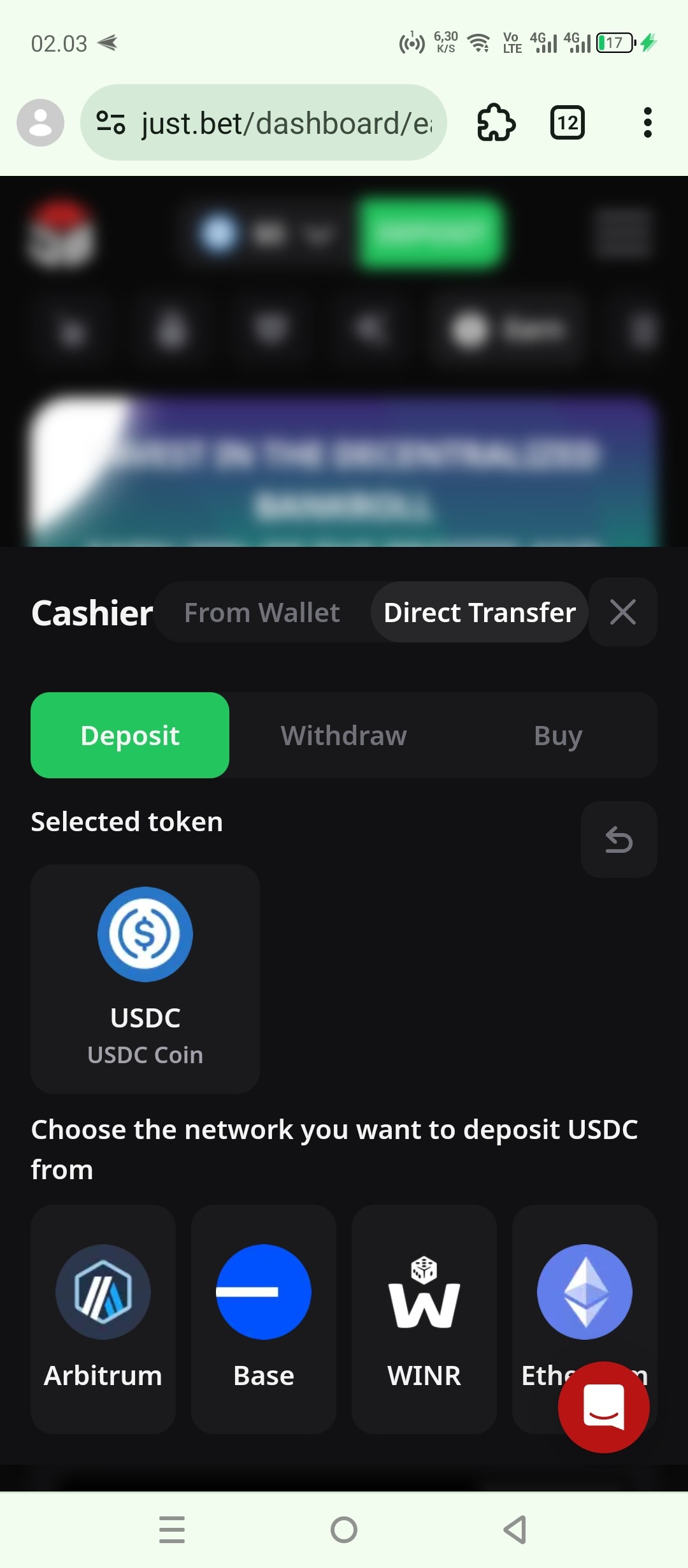This screenshot has width=688, height=1568.
Task: Open the Withdraw tab
Action: (x=344, y=736)
